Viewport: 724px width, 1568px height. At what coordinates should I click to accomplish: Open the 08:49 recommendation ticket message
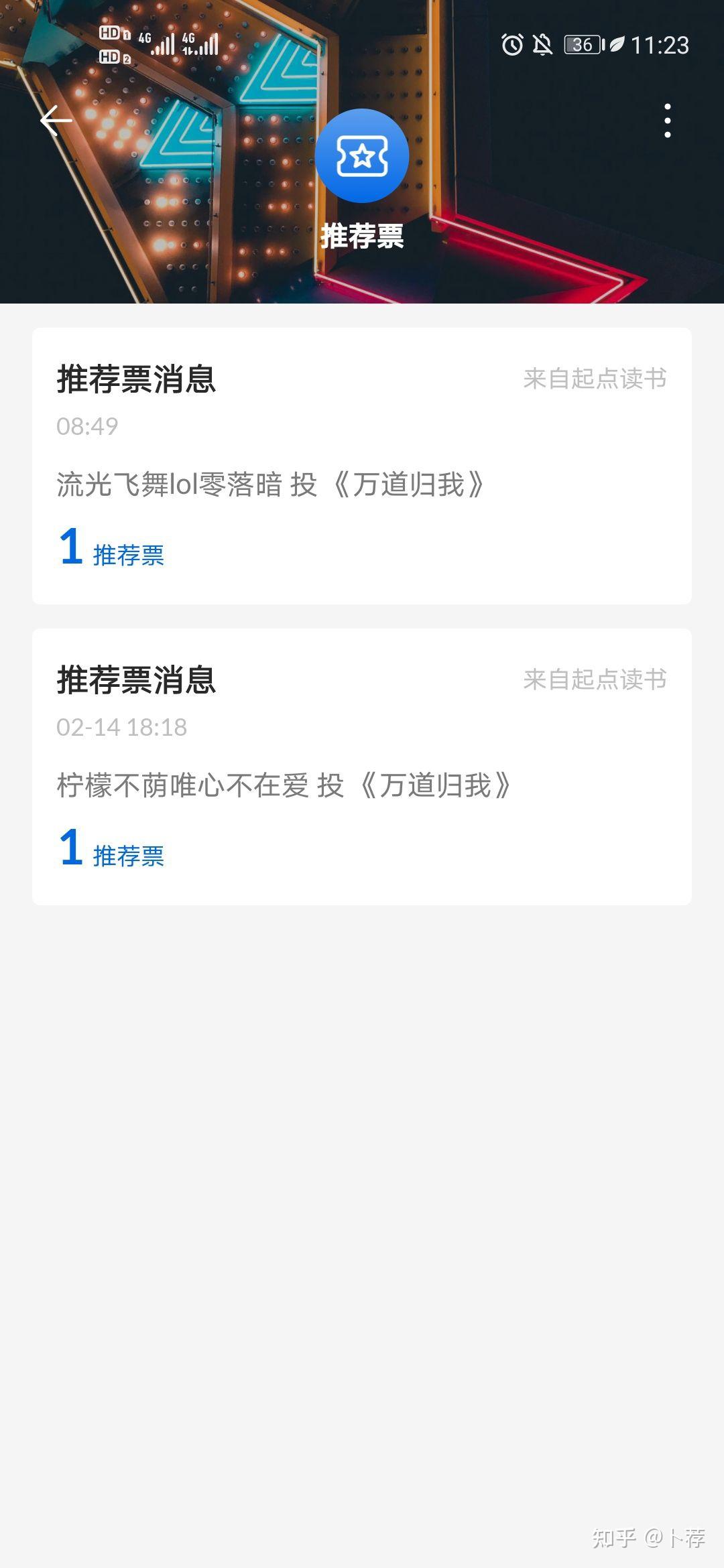[x=362, y=466]
